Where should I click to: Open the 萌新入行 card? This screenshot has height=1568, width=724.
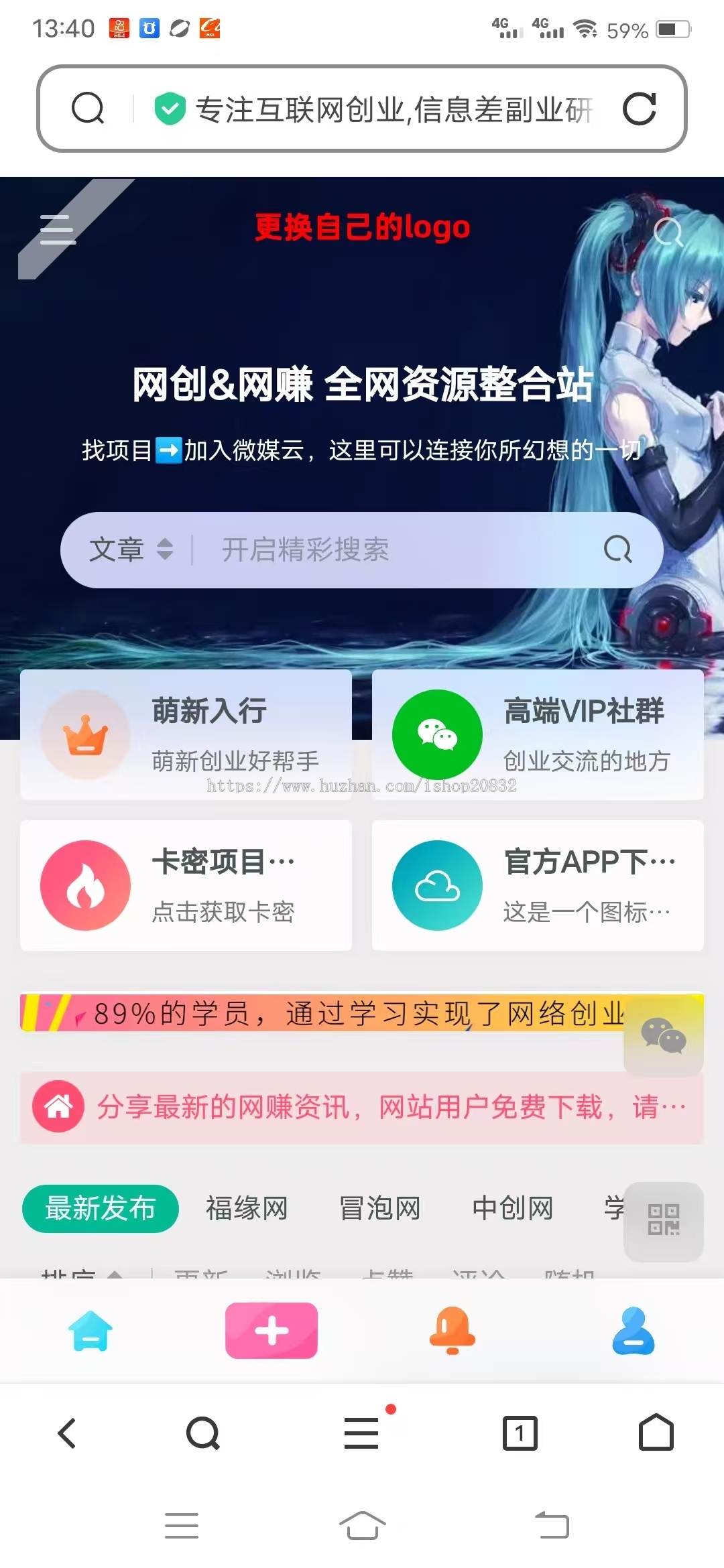pyautogui.click(x=186, y=734)
